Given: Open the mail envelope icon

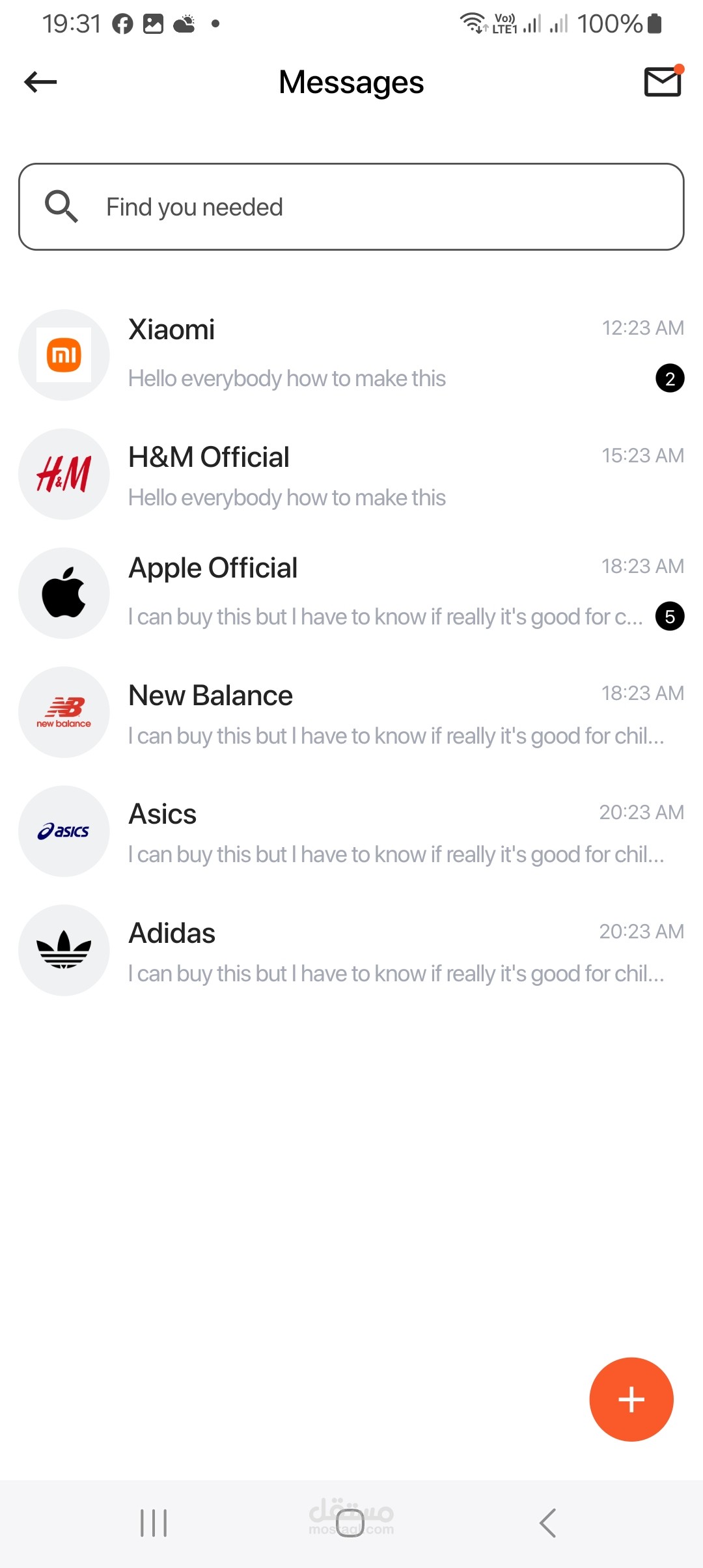Looking at the screenshot, I should tap(663, 81).
